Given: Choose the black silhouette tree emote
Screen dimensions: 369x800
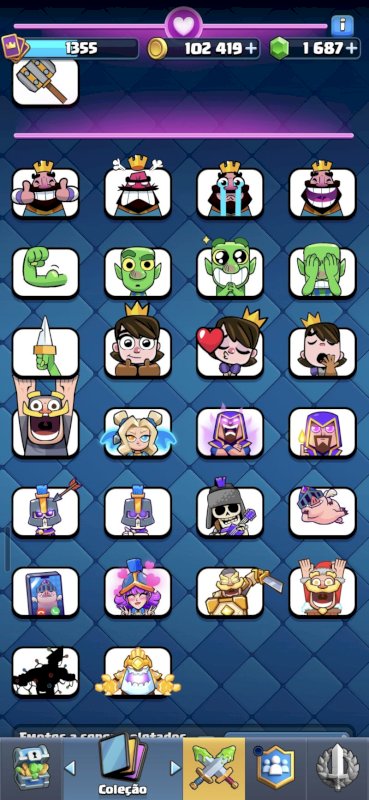Looking at the screenshot, I should (x=45, y=671).
